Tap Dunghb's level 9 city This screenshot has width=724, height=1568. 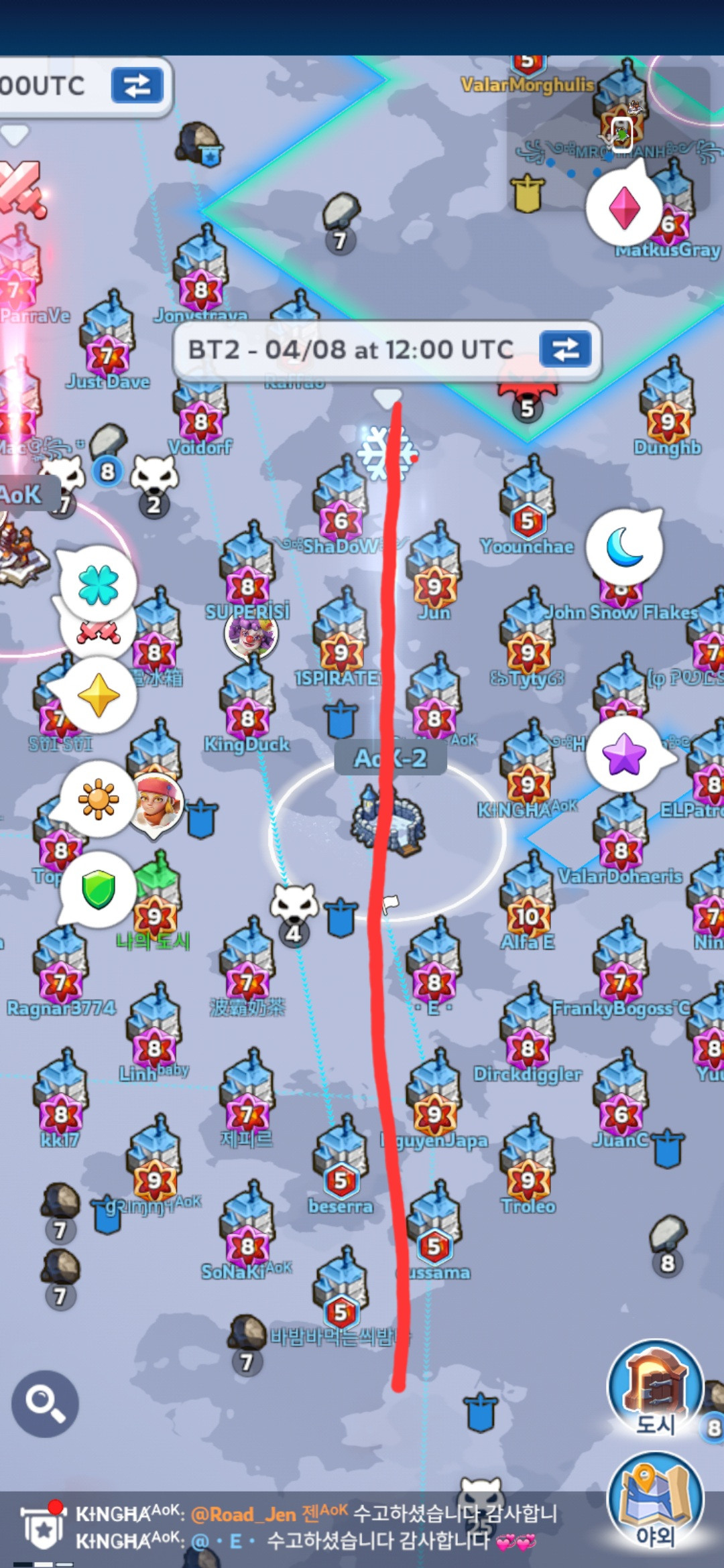[668, 407]
